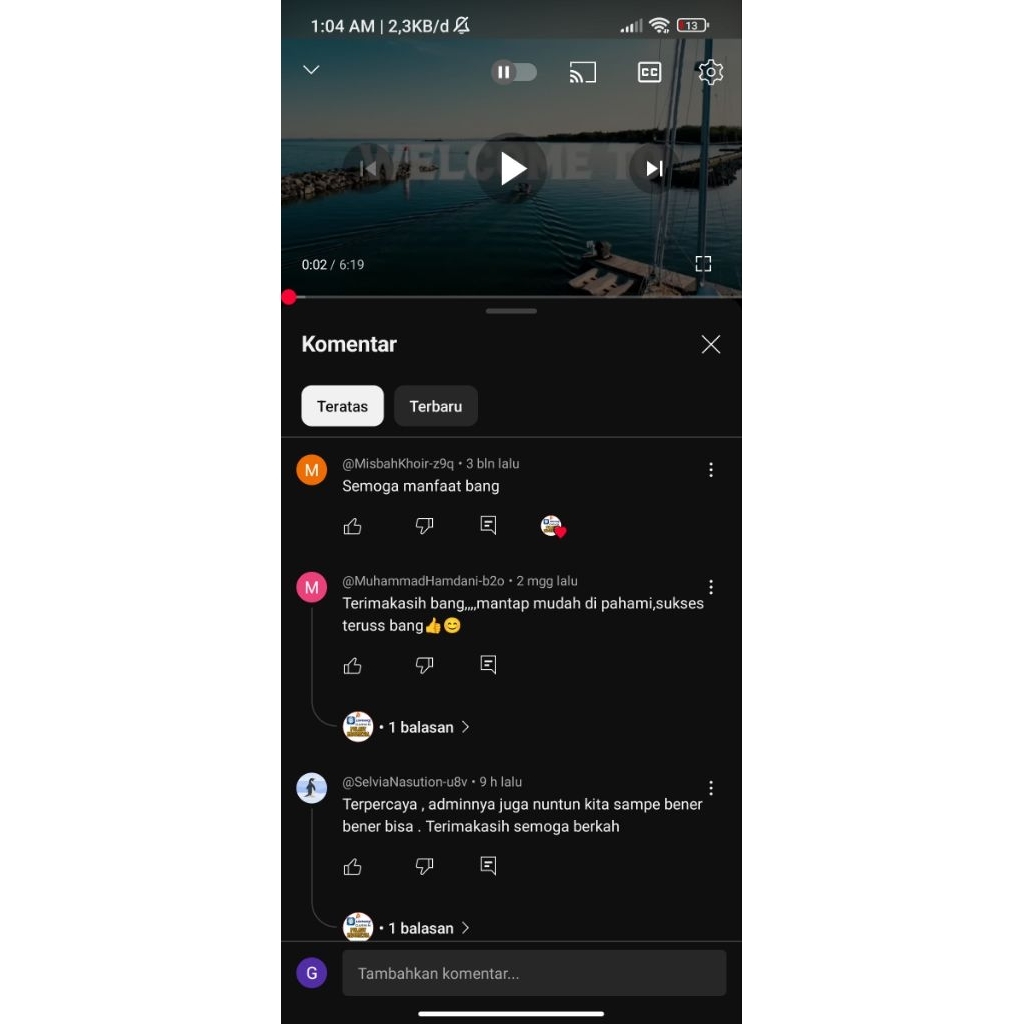Like SelviaNasution's comment

pos(353,866)
